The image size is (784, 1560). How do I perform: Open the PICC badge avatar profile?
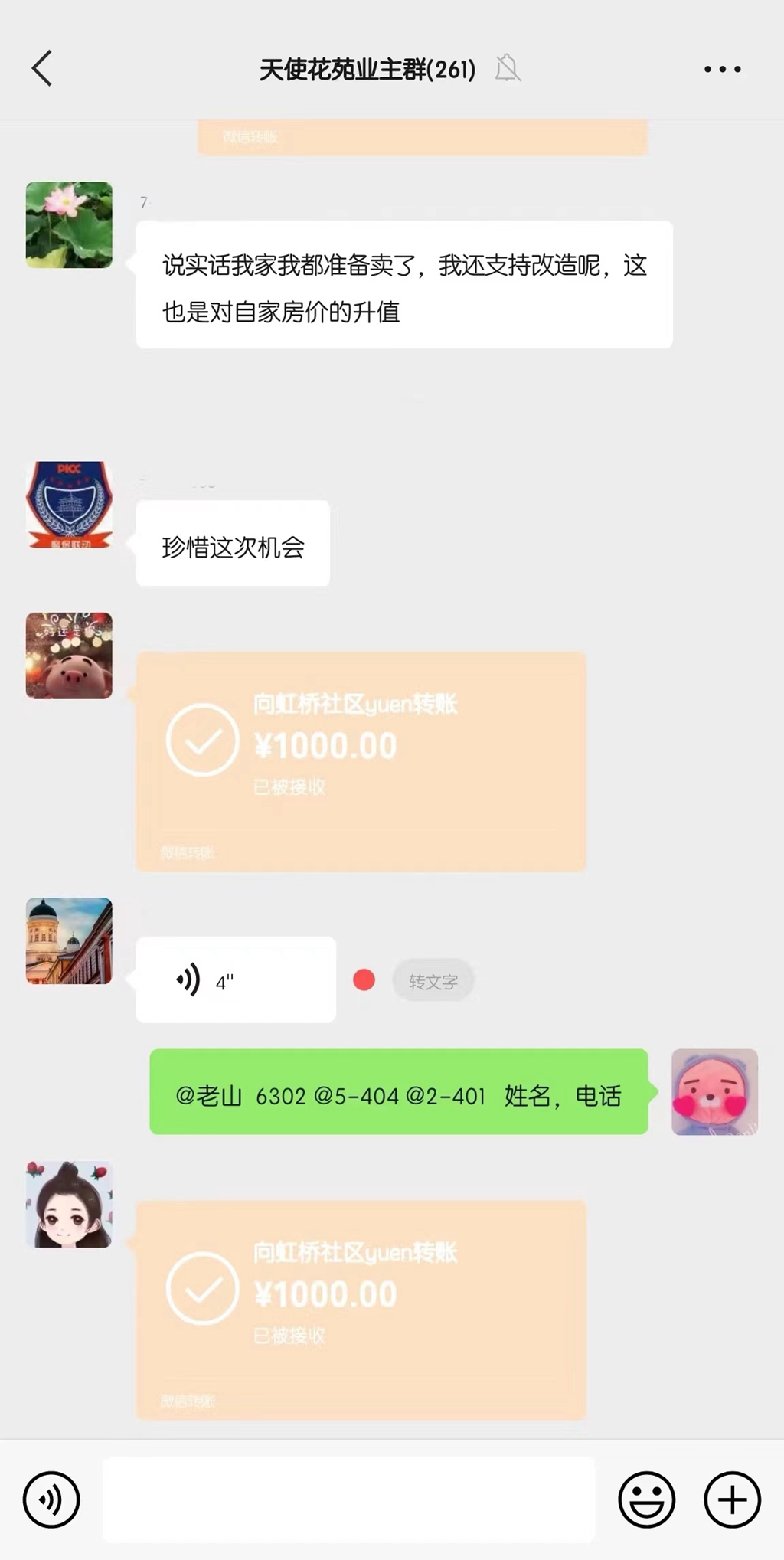69,504
